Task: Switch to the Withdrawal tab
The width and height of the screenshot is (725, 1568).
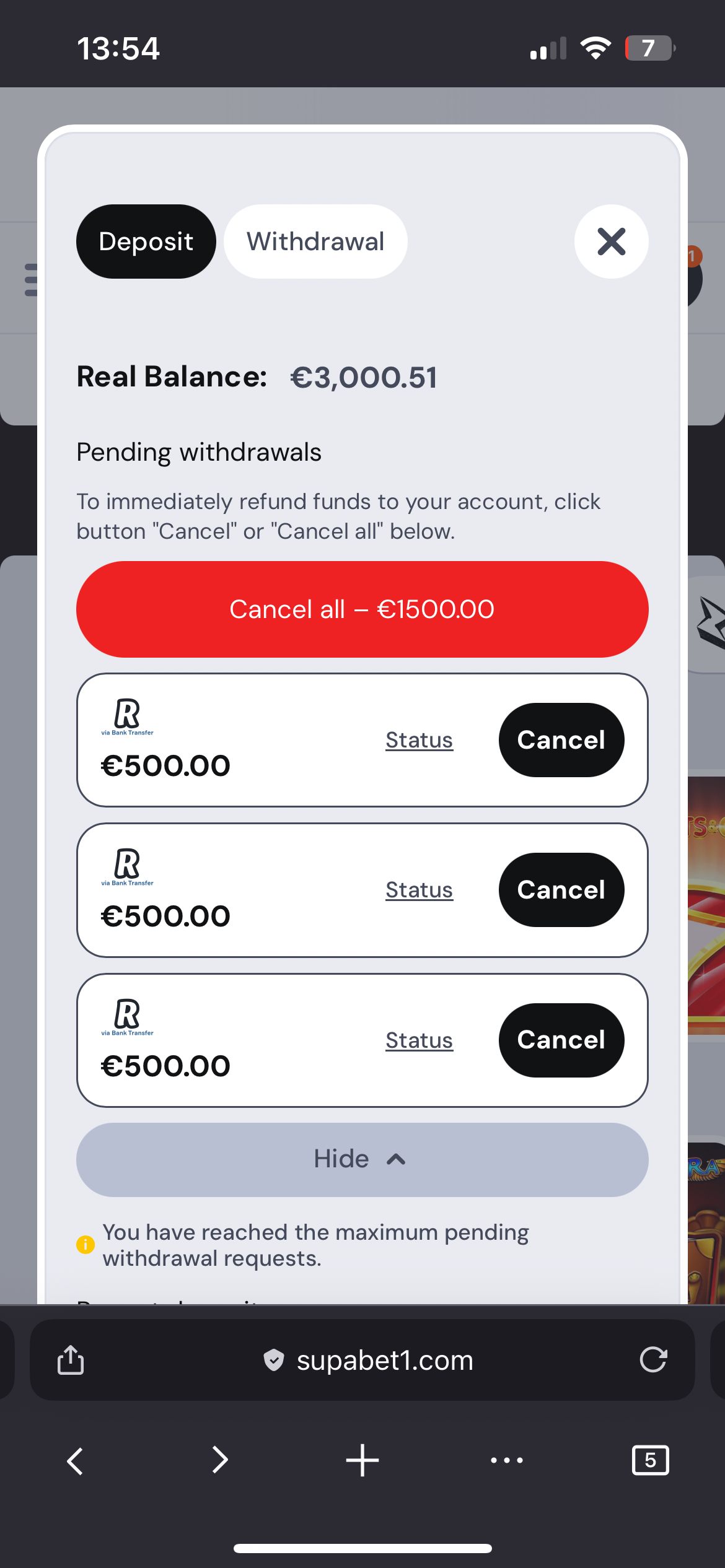Action: click(x=315, y=242)
